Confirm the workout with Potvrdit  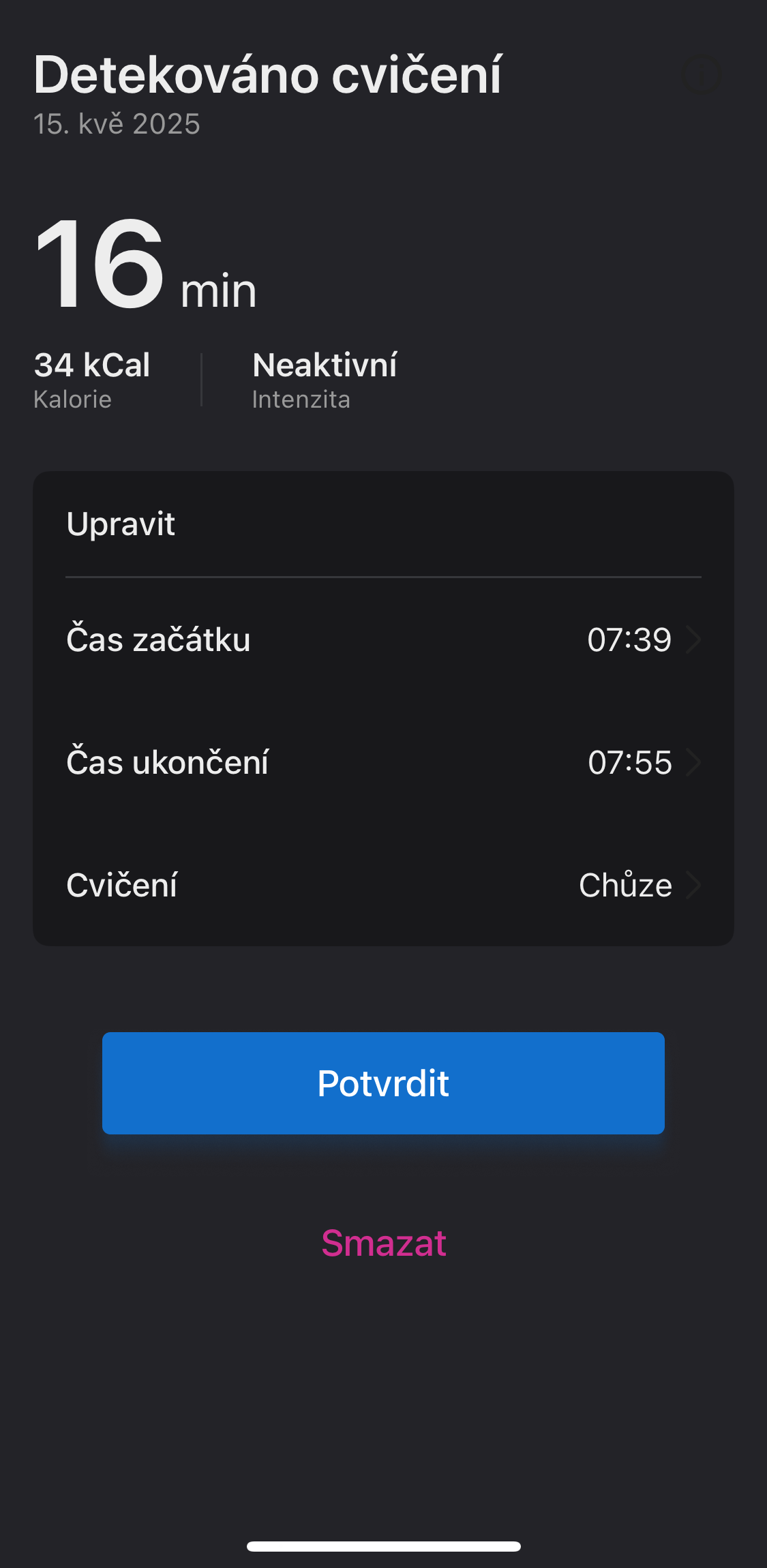point(383,1083)
